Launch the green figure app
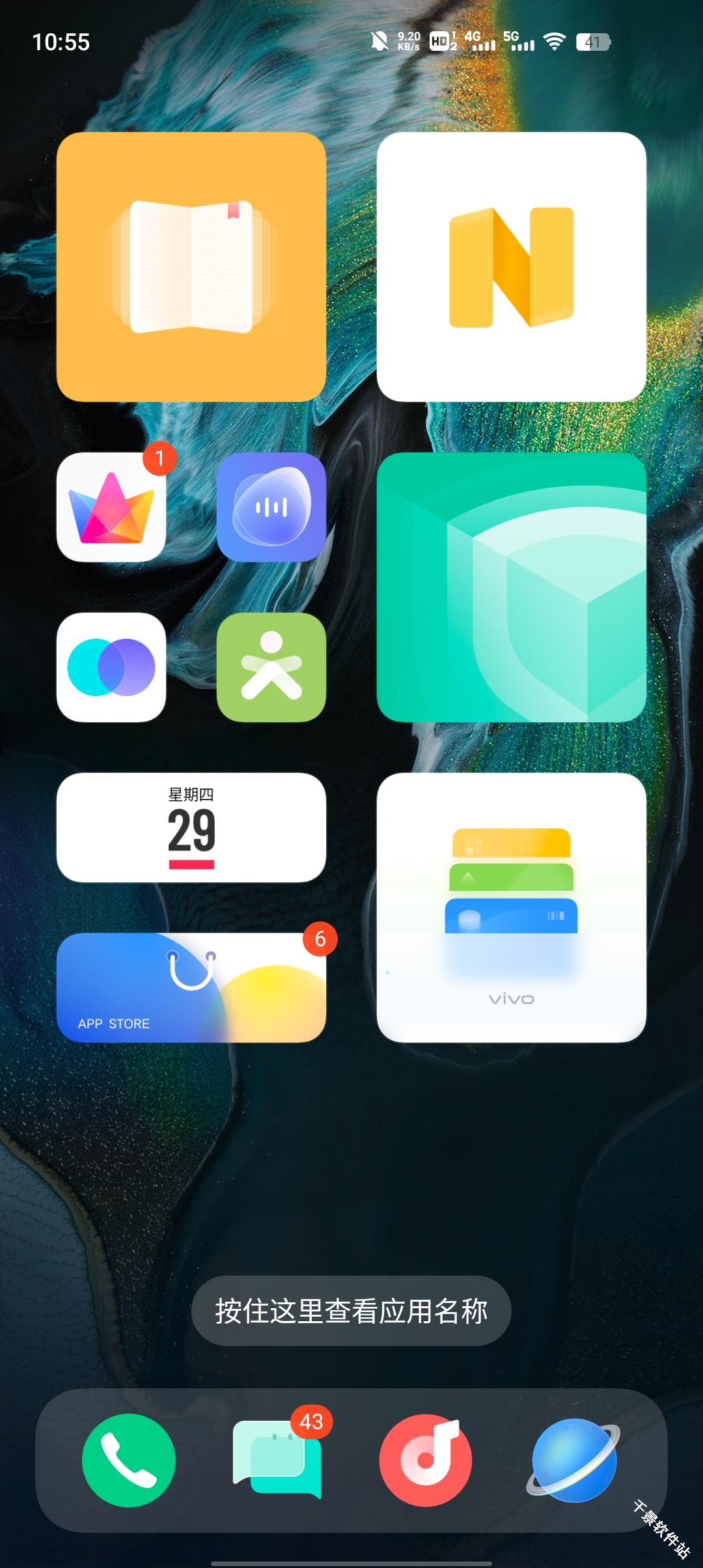703x1568 pixels. (x=271, y=667)
